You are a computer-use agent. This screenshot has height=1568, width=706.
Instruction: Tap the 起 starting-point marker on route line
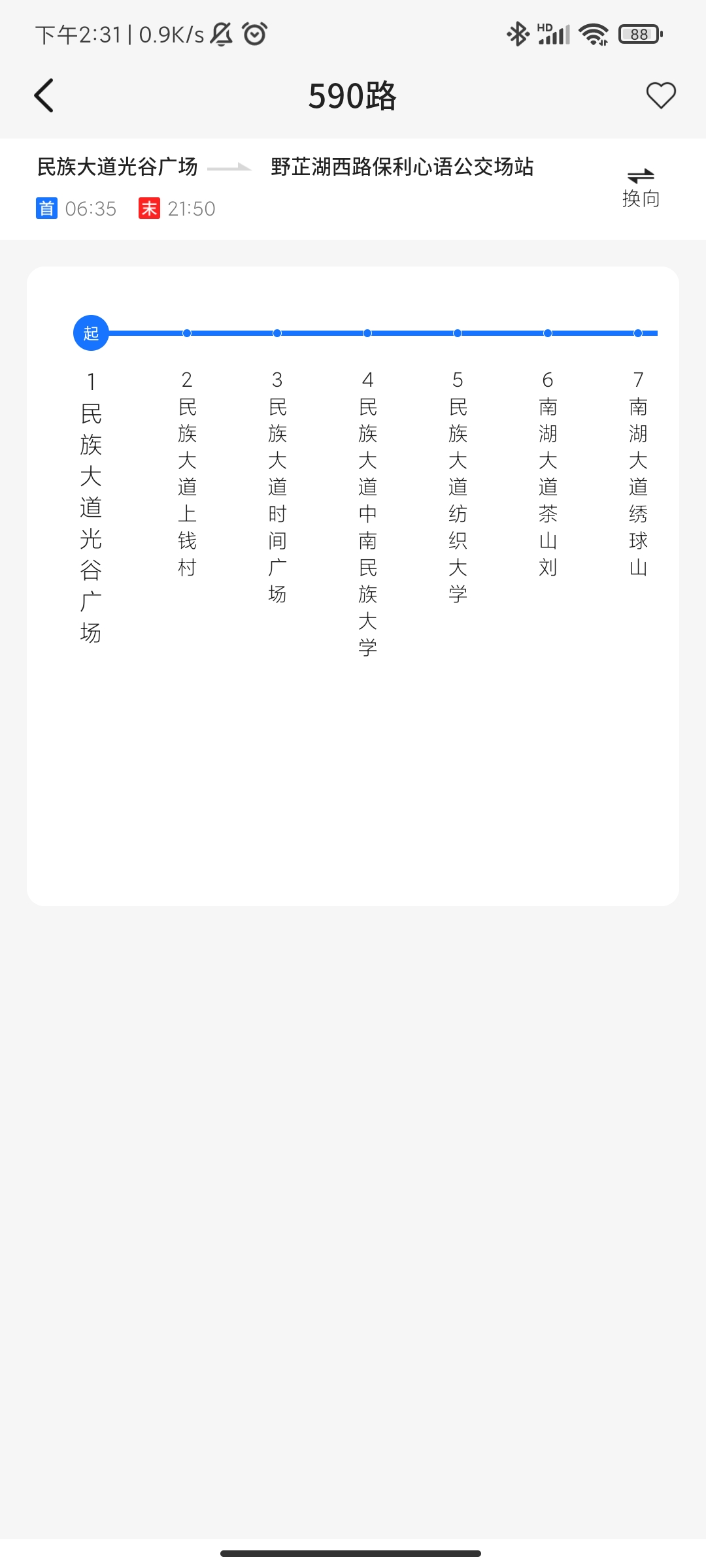pyautogui.click(x=91, y=333)
